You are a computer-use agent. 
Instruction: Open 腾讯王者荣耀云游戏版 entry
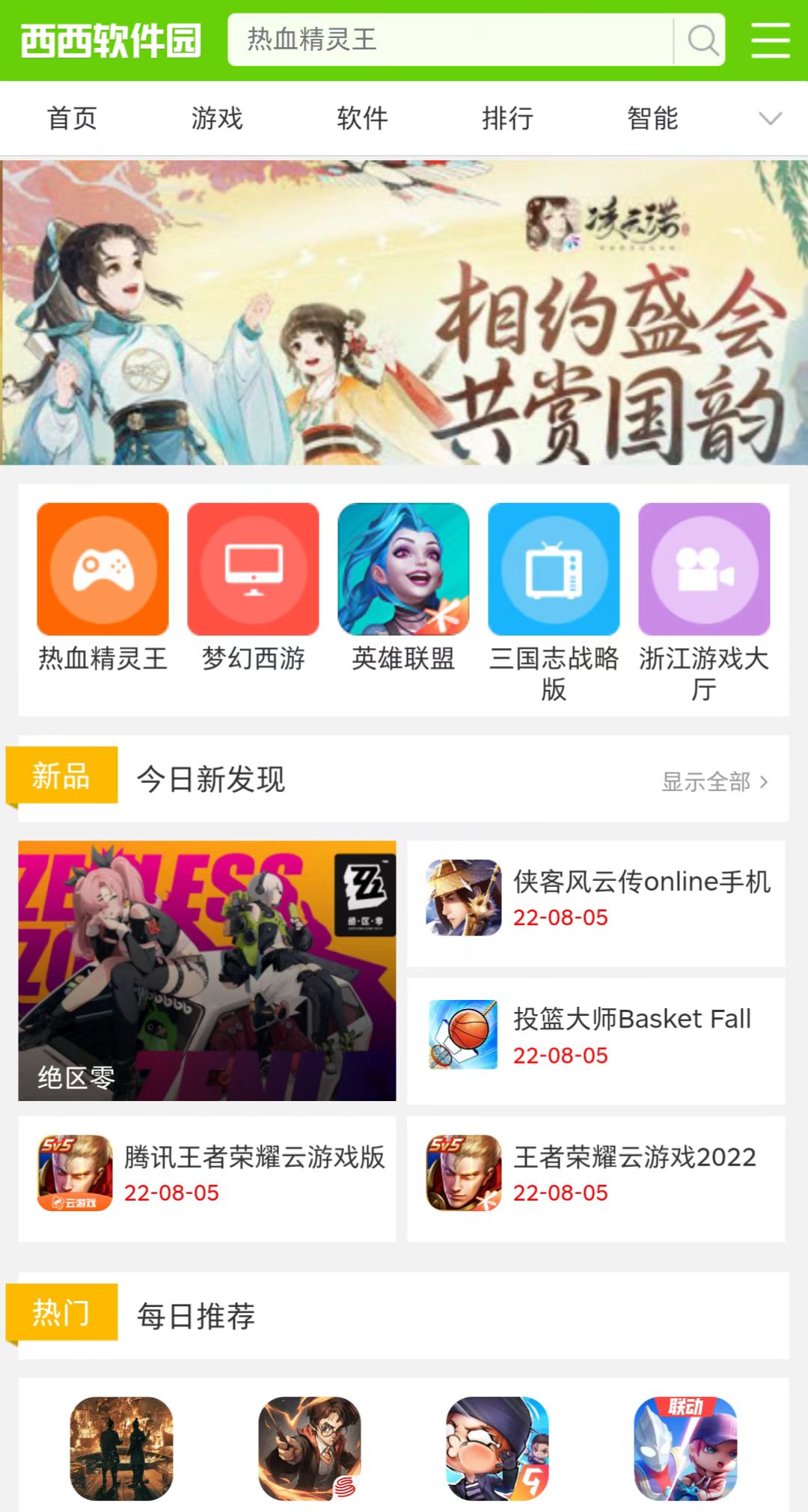(207, 1174)
